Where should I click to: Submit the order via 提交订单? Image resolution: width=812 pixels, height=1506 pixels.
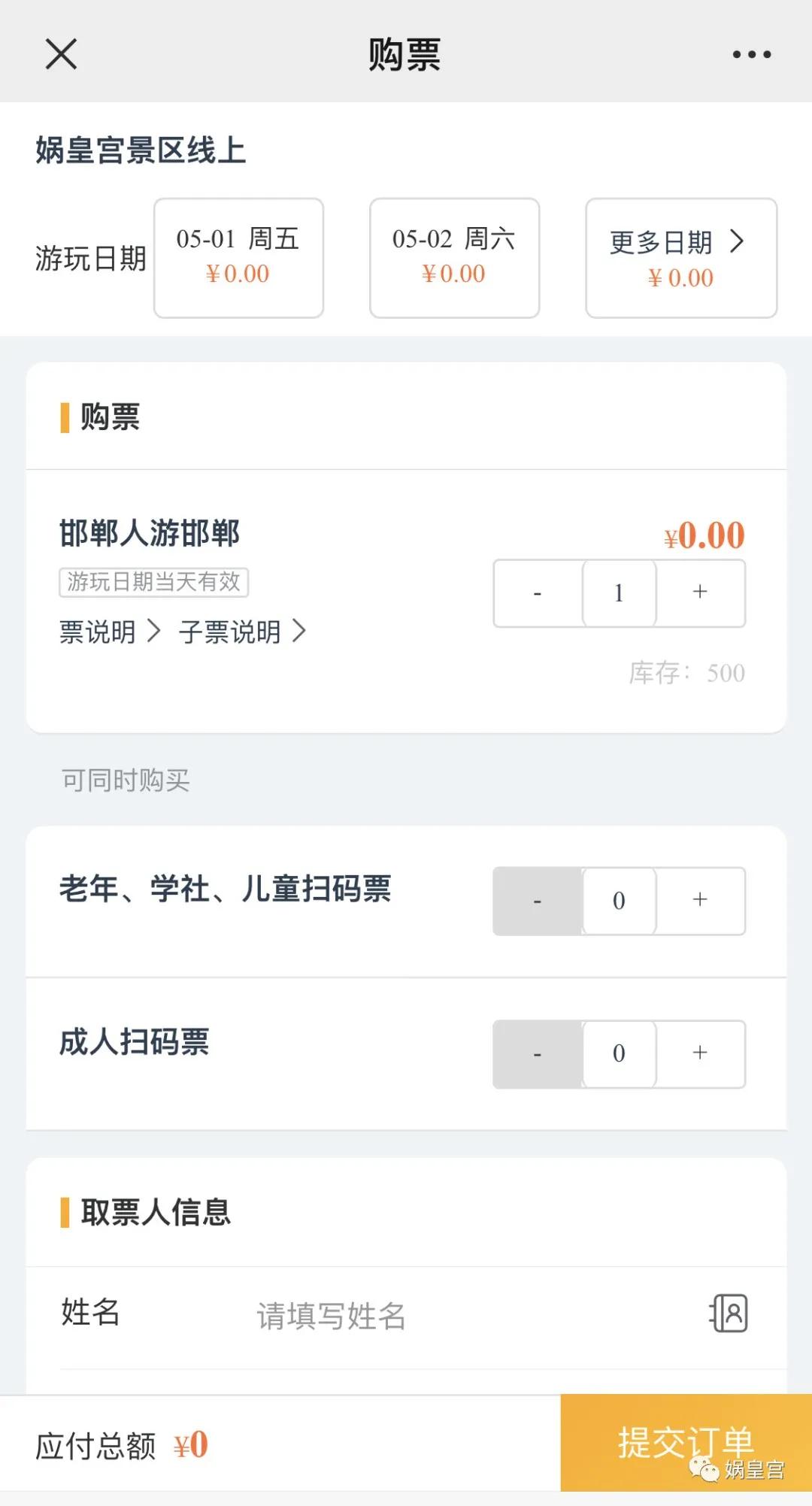click(685, 1443)
